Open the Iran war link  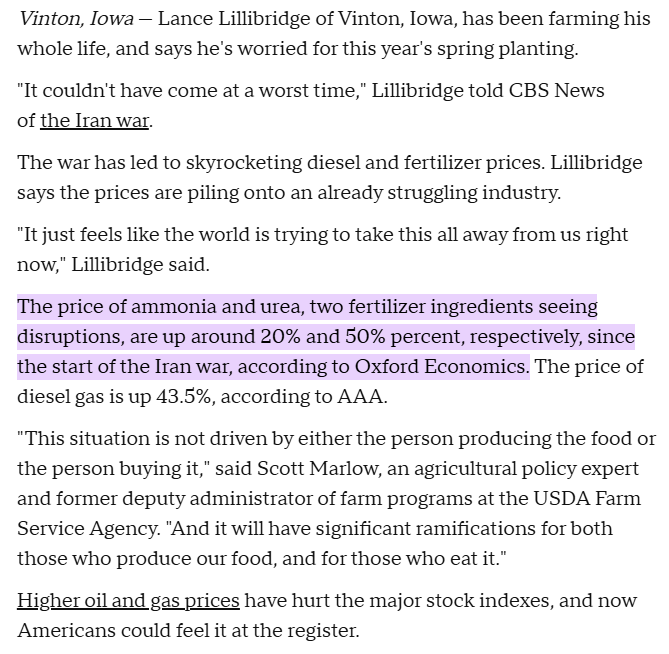coord(95,121)
